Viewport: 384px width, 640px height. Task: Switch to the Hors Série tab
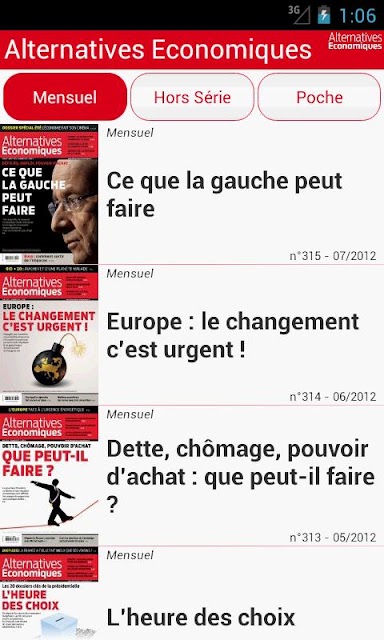pyautogui.click(x=192, y=97)
